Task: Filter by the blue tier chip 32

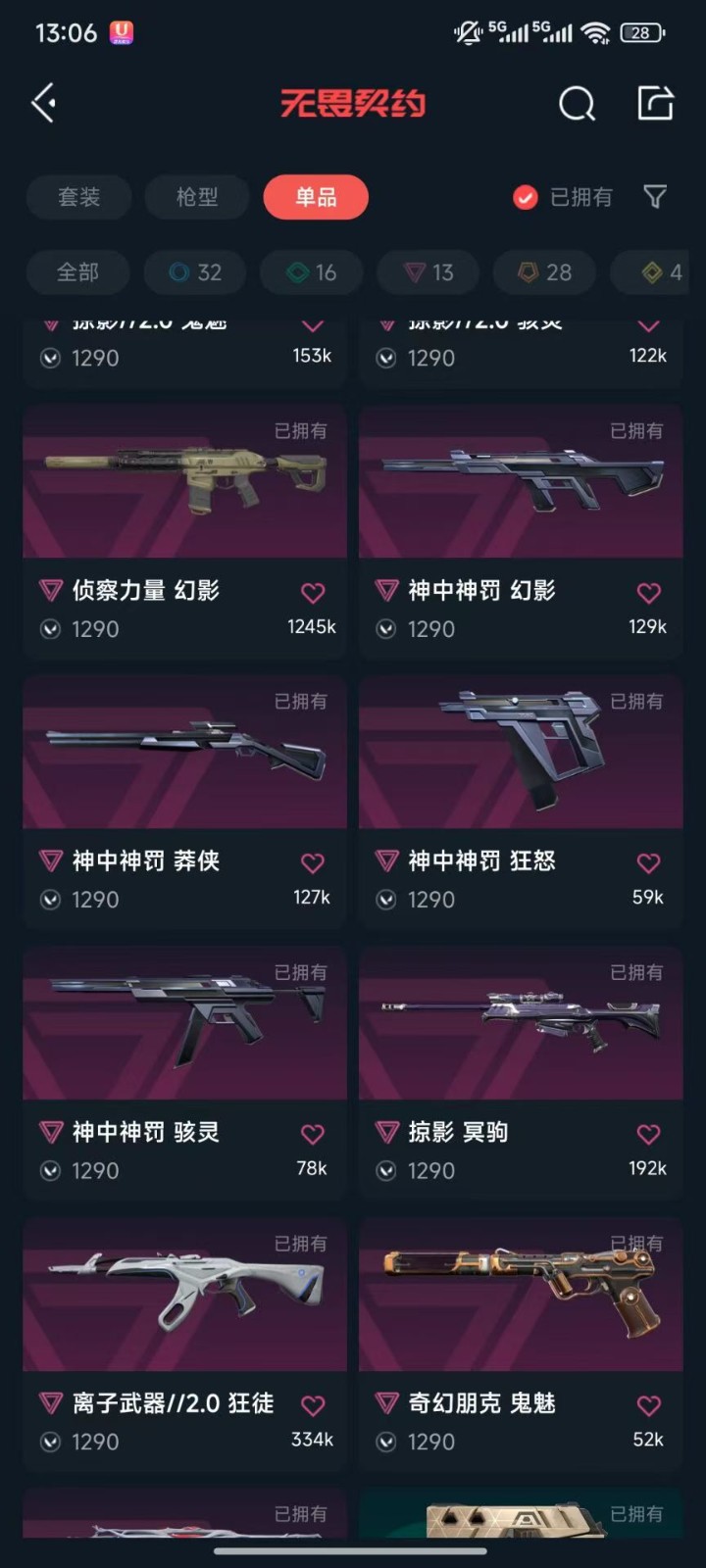Action: (x=195, y=272)
